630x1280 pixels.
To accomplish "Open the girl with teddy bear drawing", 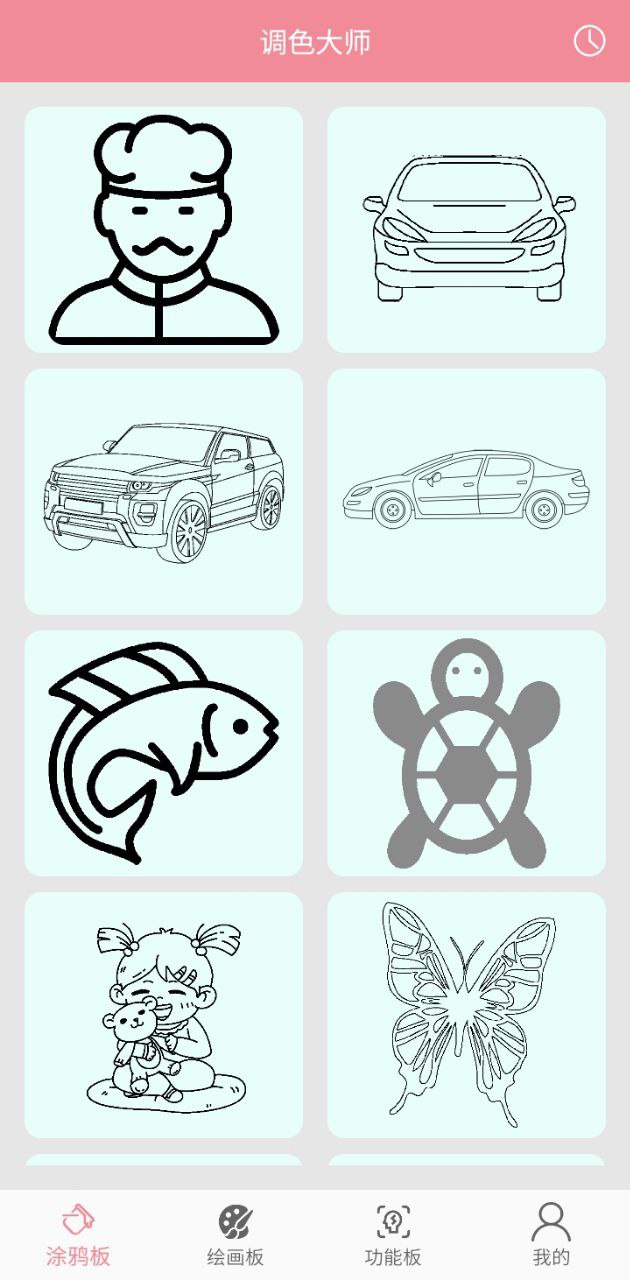I will [x=163, y=1014].
